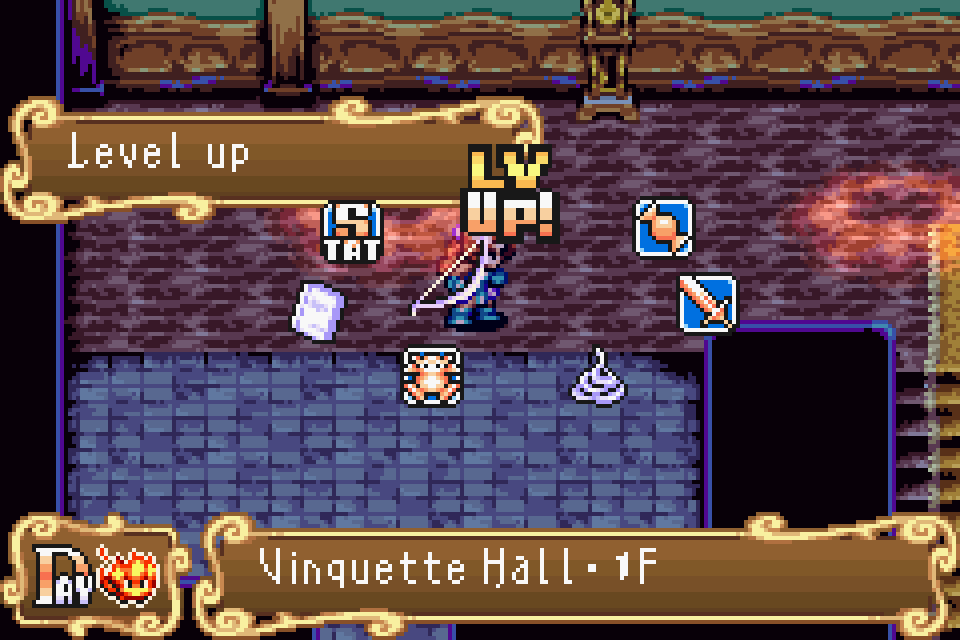Open the candy item icon
The image size is (960, 640).
coord(664,229)
